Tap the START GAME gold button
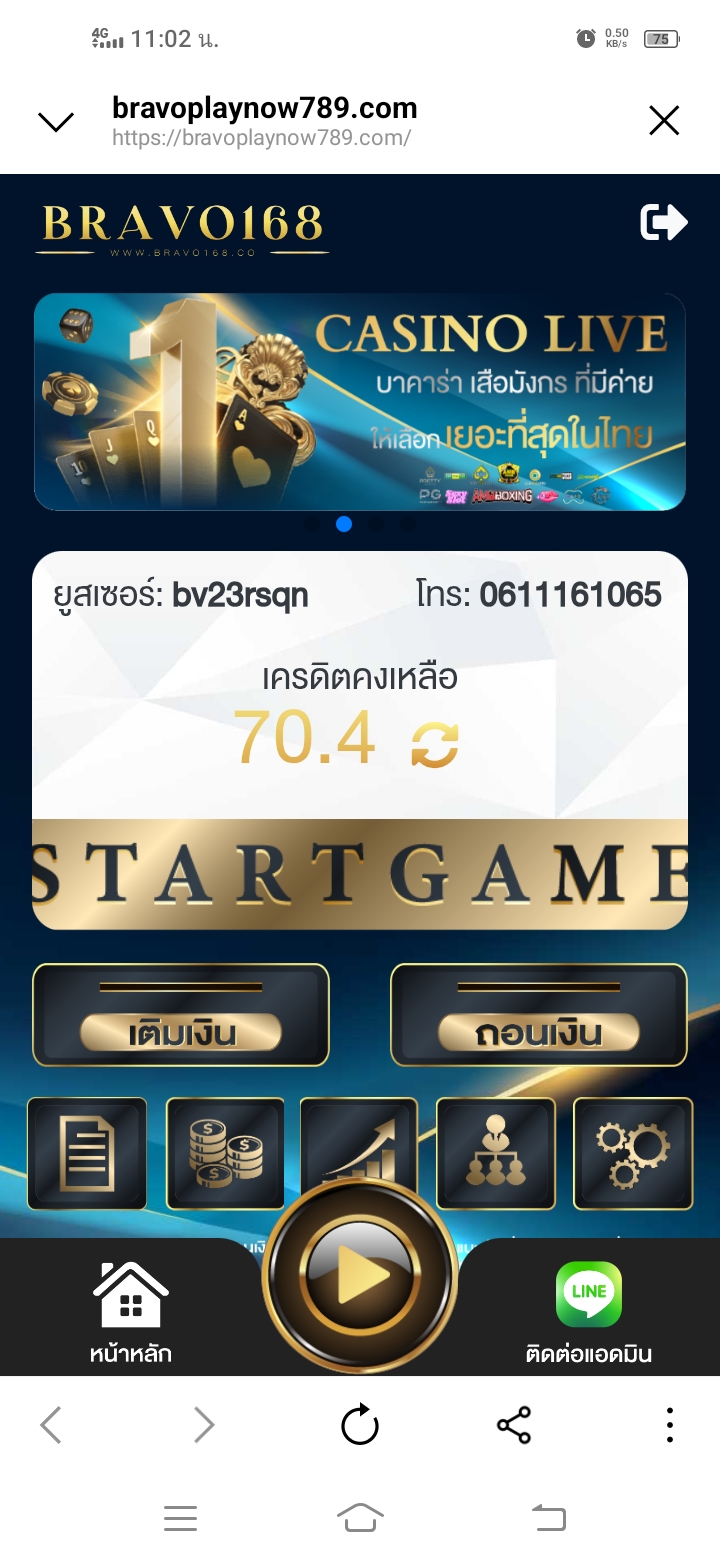The image size is (720, 1560). 360,874
